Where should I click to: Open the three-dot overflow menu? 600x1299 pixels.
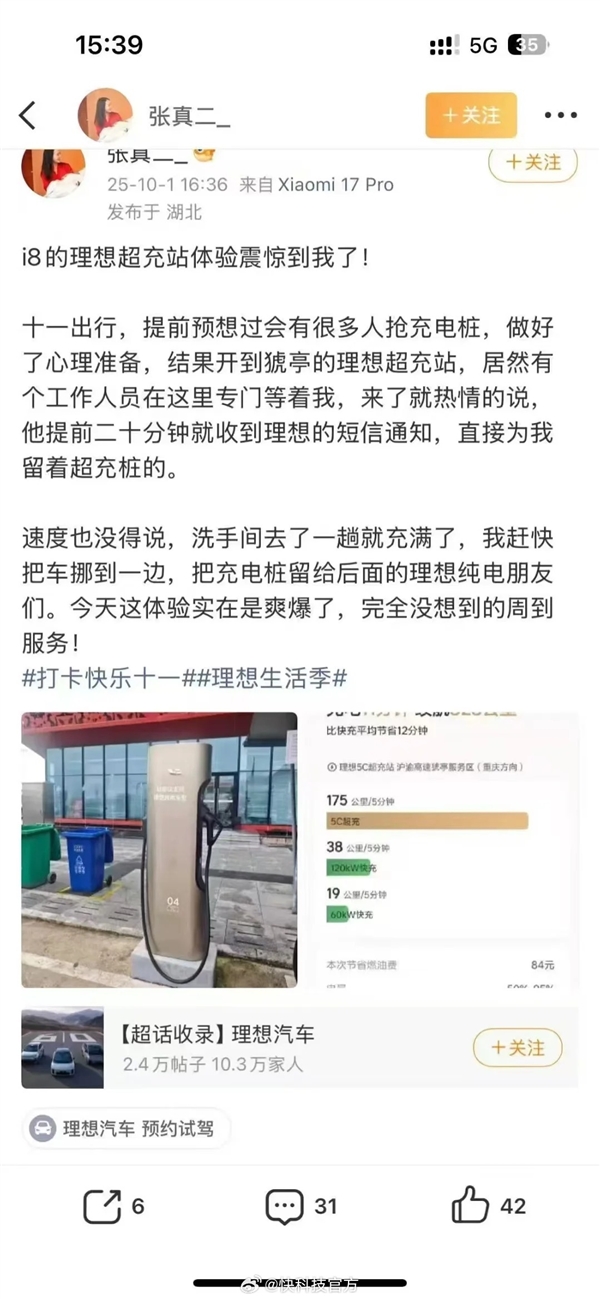coord(561,115)
